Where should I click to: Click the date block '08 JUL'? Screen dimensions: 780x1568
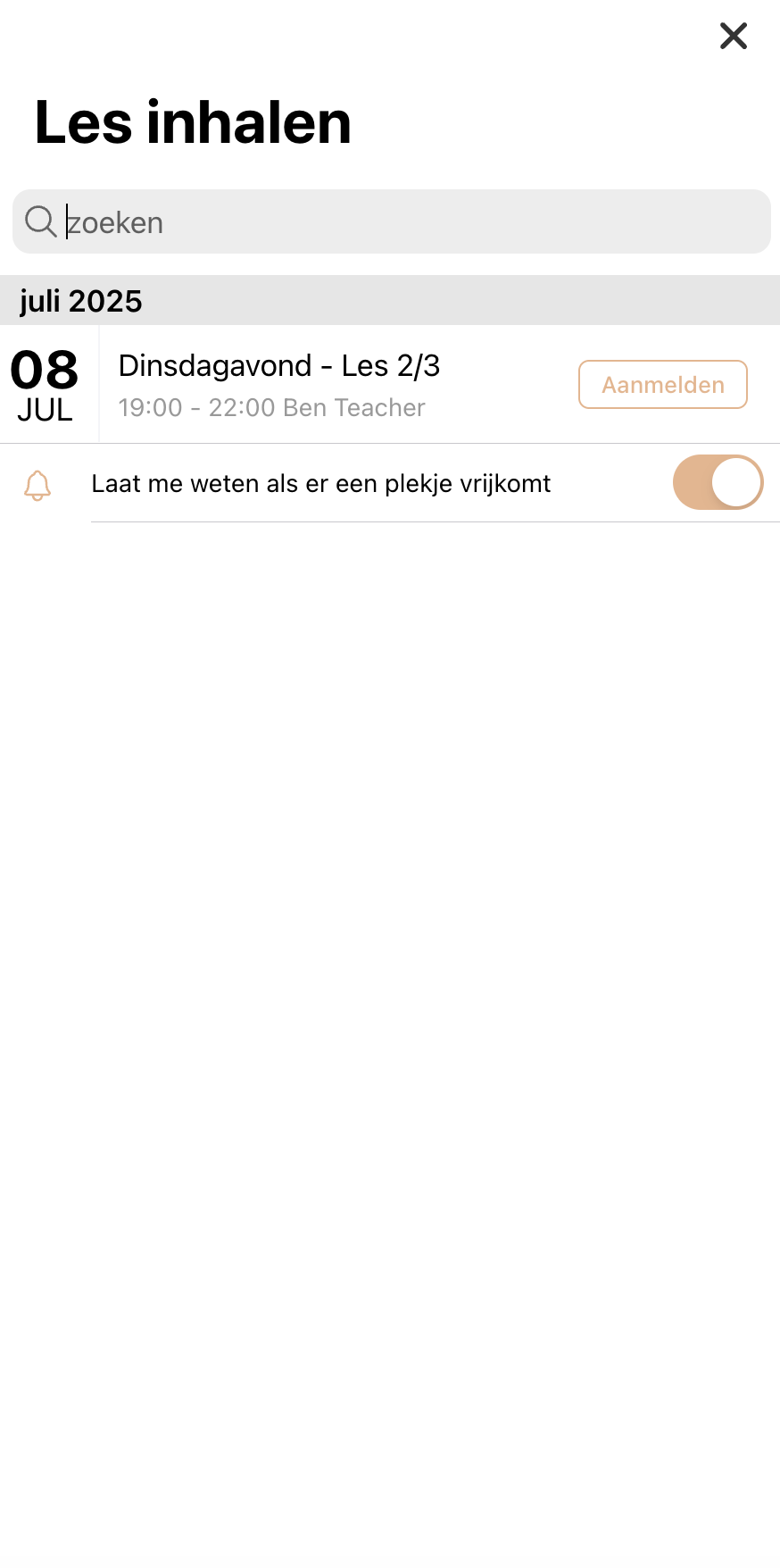tap(44, 384)
